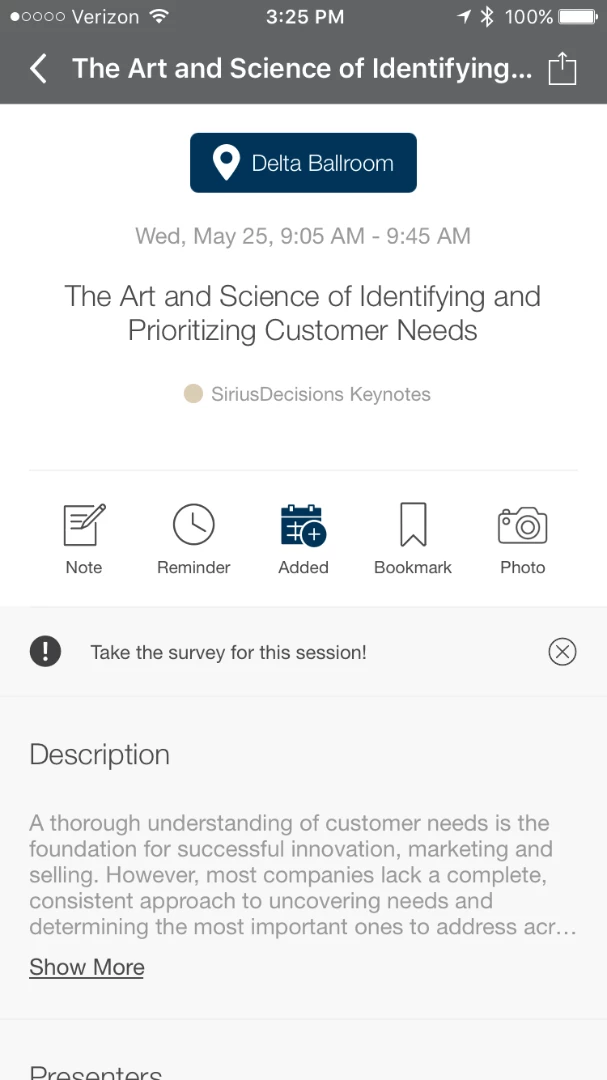
Task: Dismiss the survey banner
Action: click(x=563, y=652)
